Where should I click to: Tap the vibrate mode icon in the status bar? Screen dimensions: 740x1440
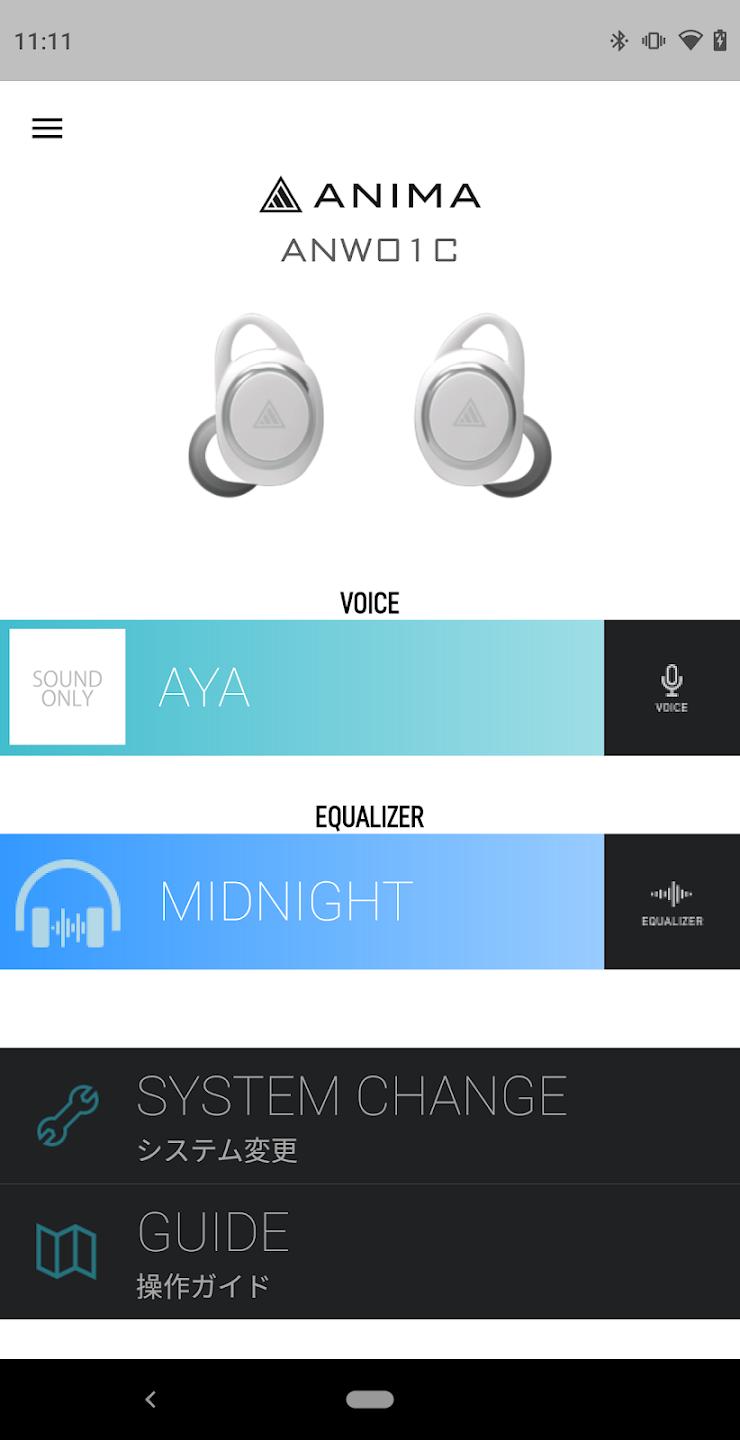[652, 41]
